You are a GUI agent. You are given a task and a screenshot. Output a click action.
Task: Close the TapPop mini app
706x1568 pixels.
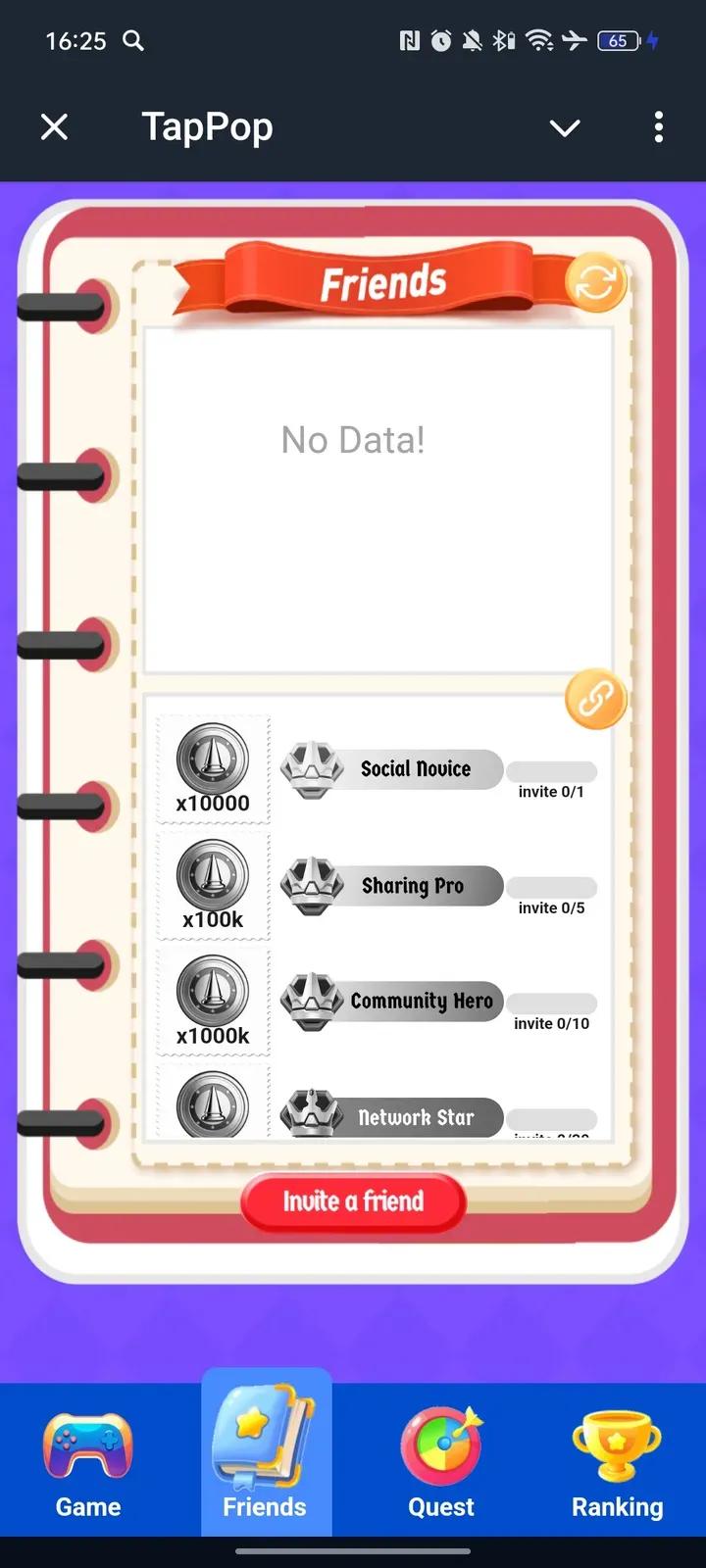pos(55,126)
